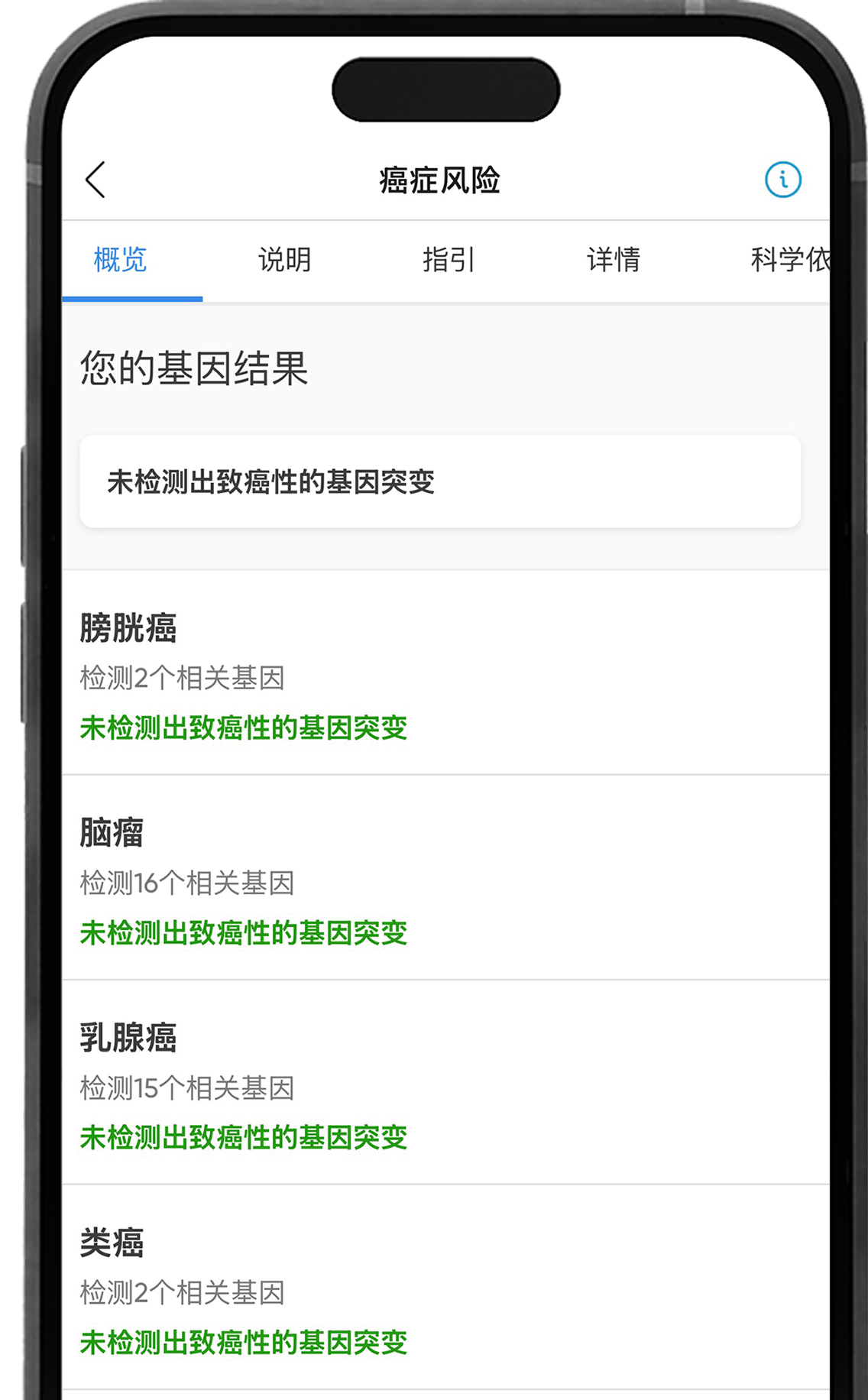Switch to the 说明 tab

[284, 260]
